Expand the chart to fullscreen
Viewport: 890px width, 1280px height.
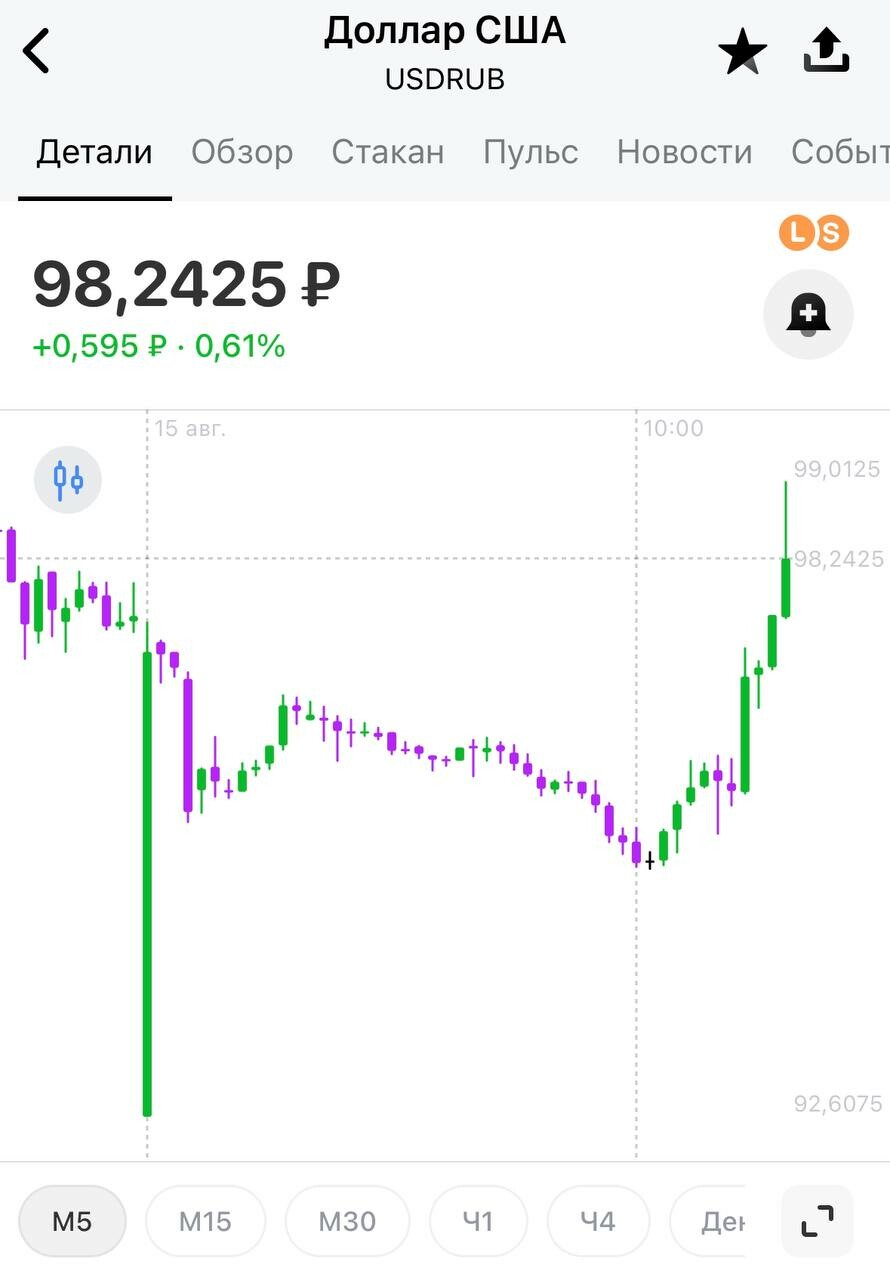pos(817,1221)
